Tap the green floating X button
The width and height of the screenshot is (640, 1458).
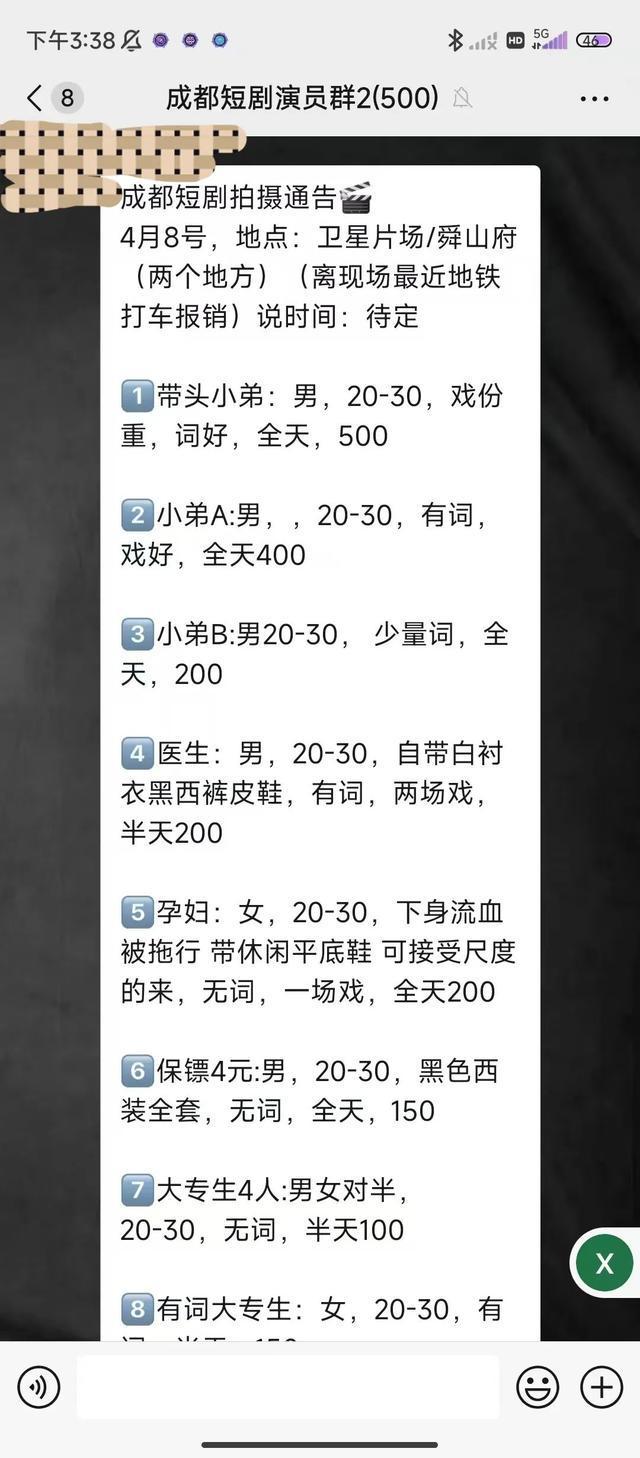[x=604, y=1264]
